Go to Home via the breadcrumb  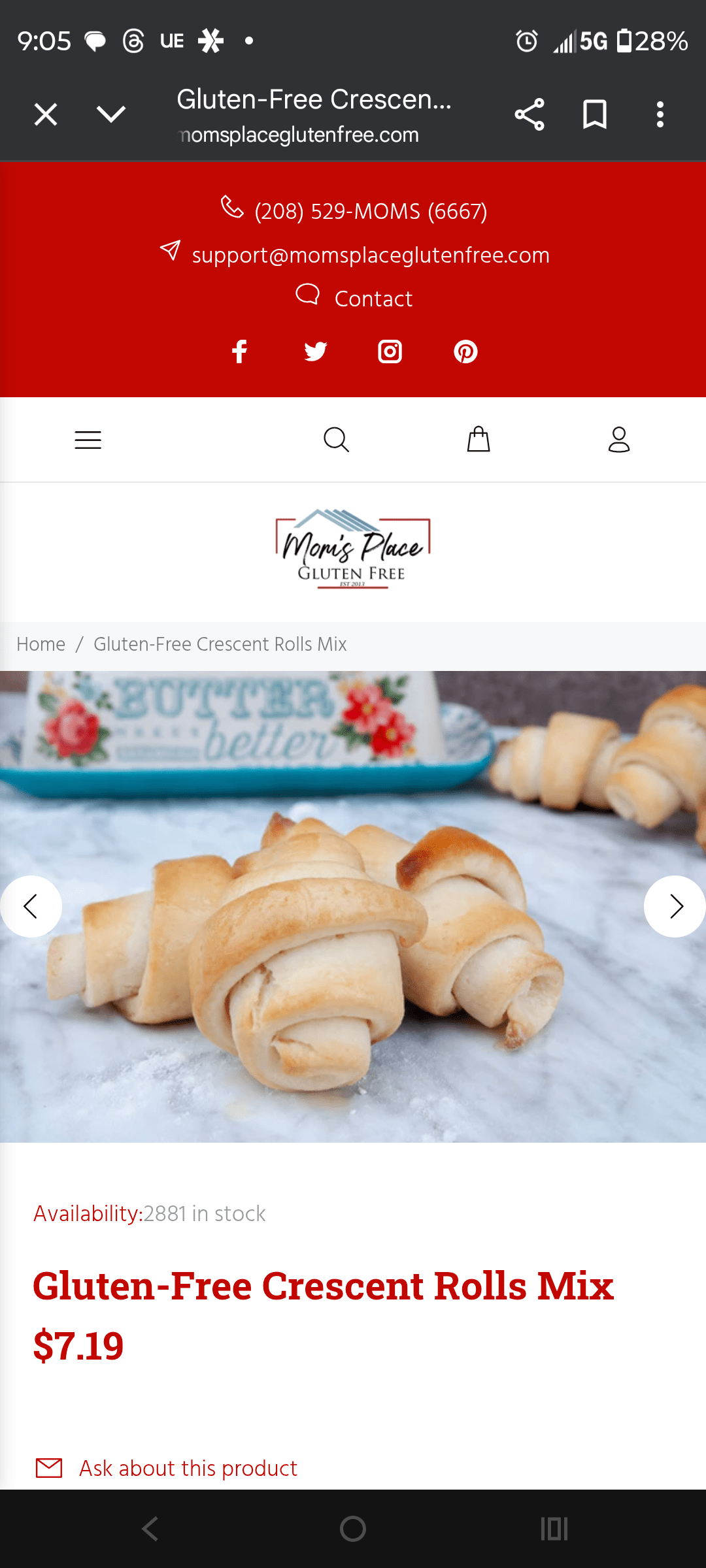pos(41,644)
